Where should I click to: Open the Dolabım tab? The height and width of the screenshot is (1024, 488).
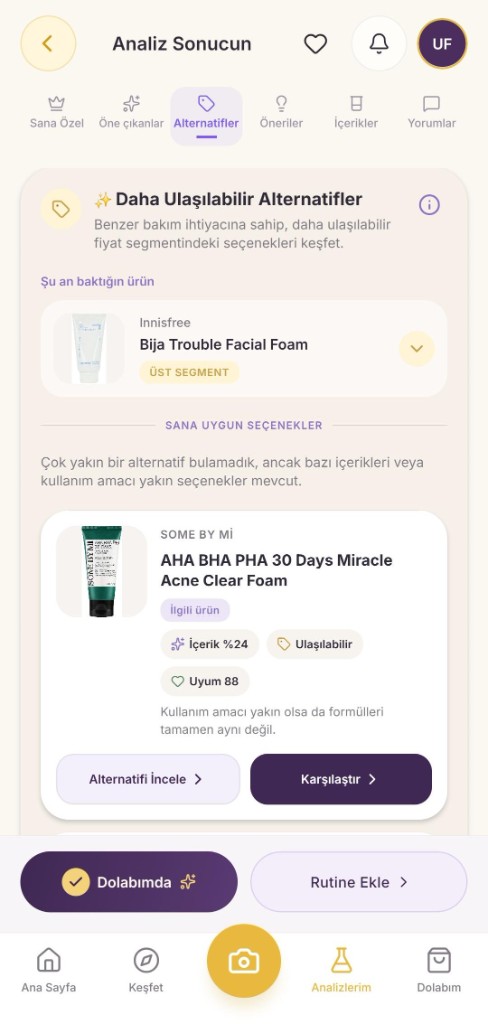click(439, 970)
